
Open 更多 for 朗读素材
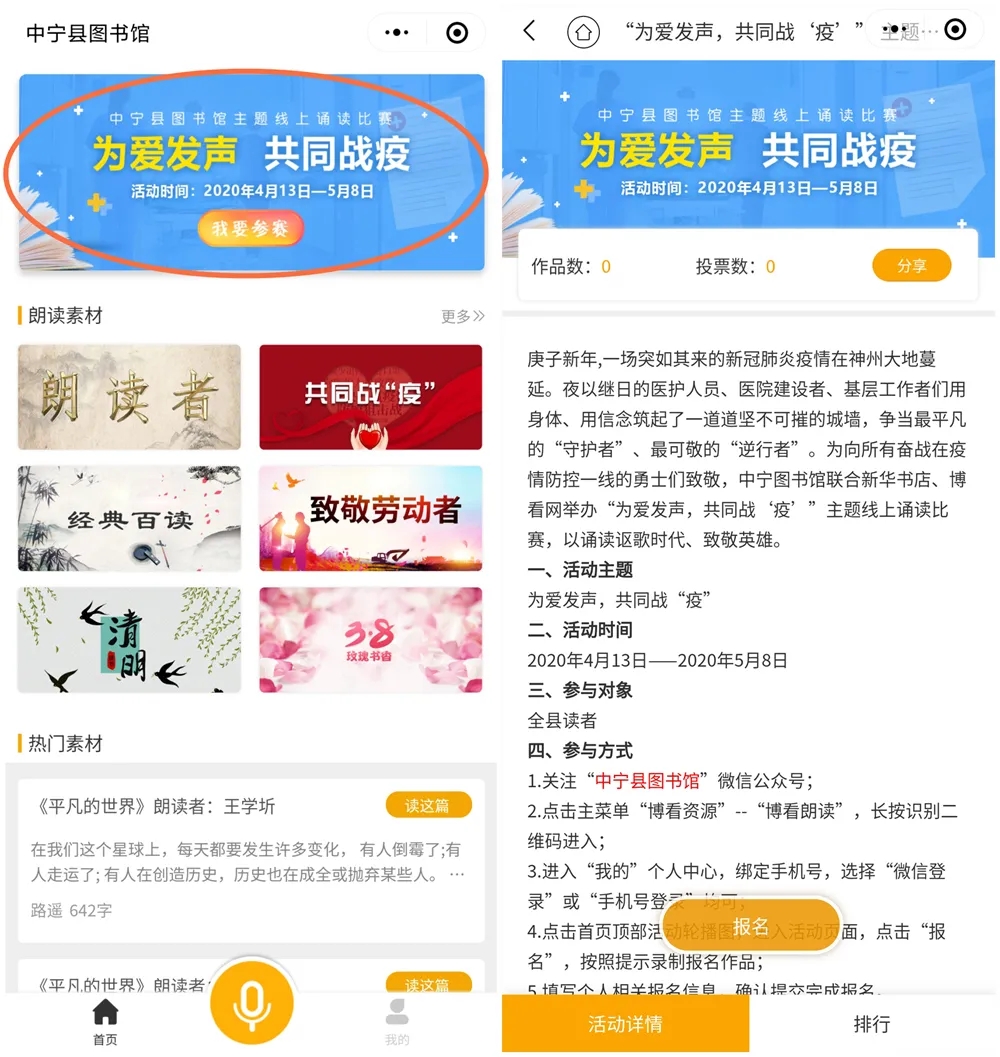(462, 316)
